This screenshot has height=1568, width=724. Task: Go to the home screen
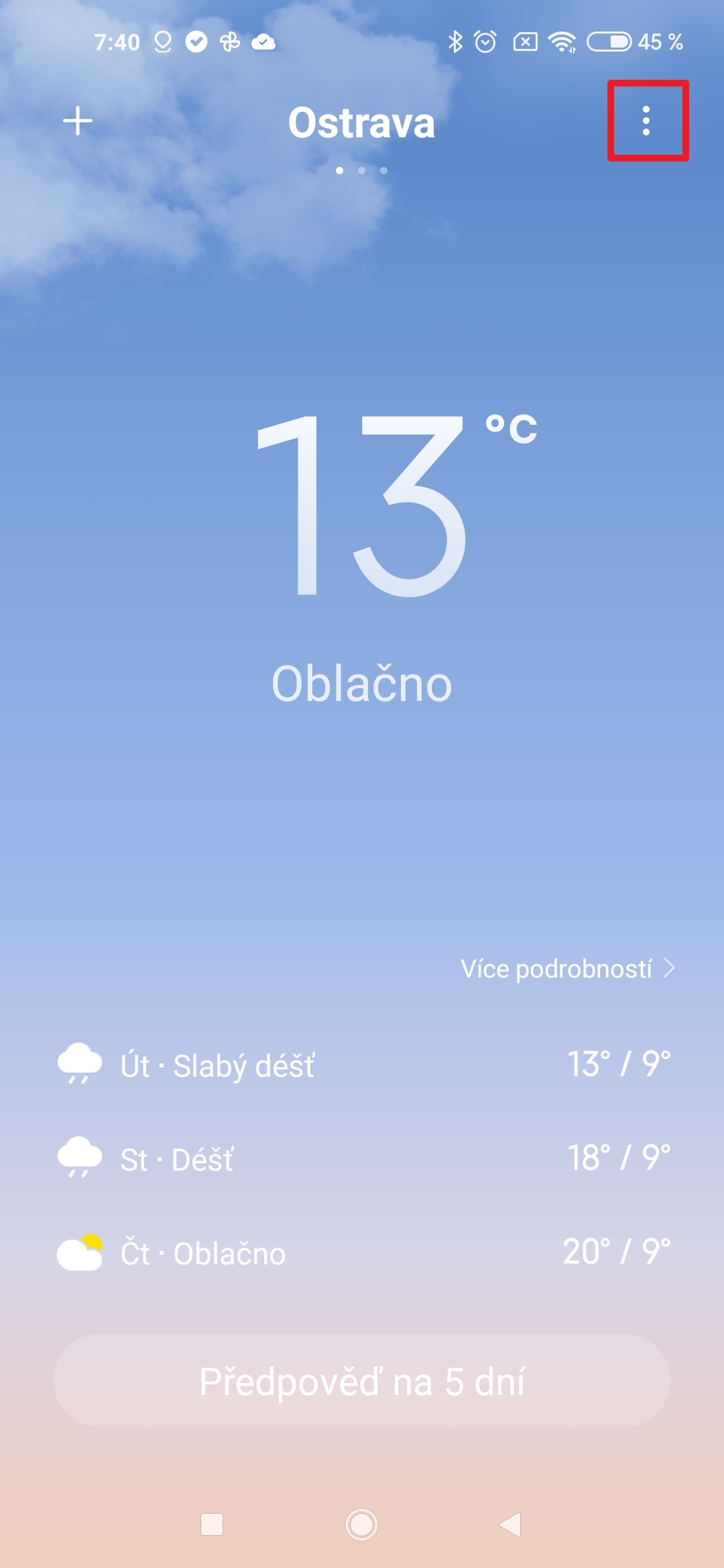coord(362,1524)
